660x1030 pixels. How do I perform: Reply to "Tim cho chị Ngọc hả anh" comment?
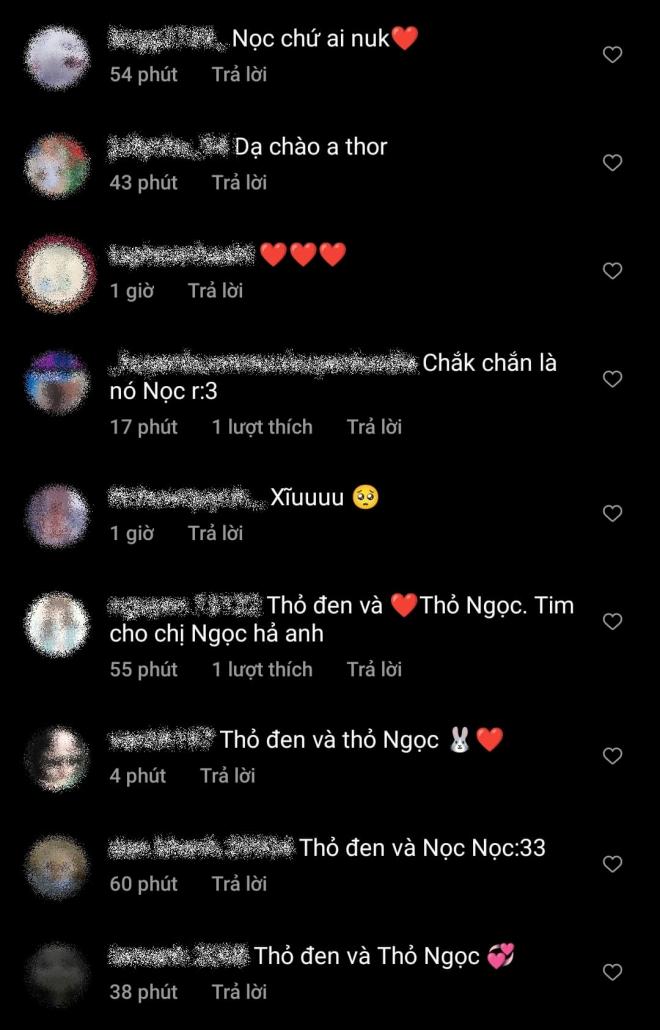pos(374,669)
